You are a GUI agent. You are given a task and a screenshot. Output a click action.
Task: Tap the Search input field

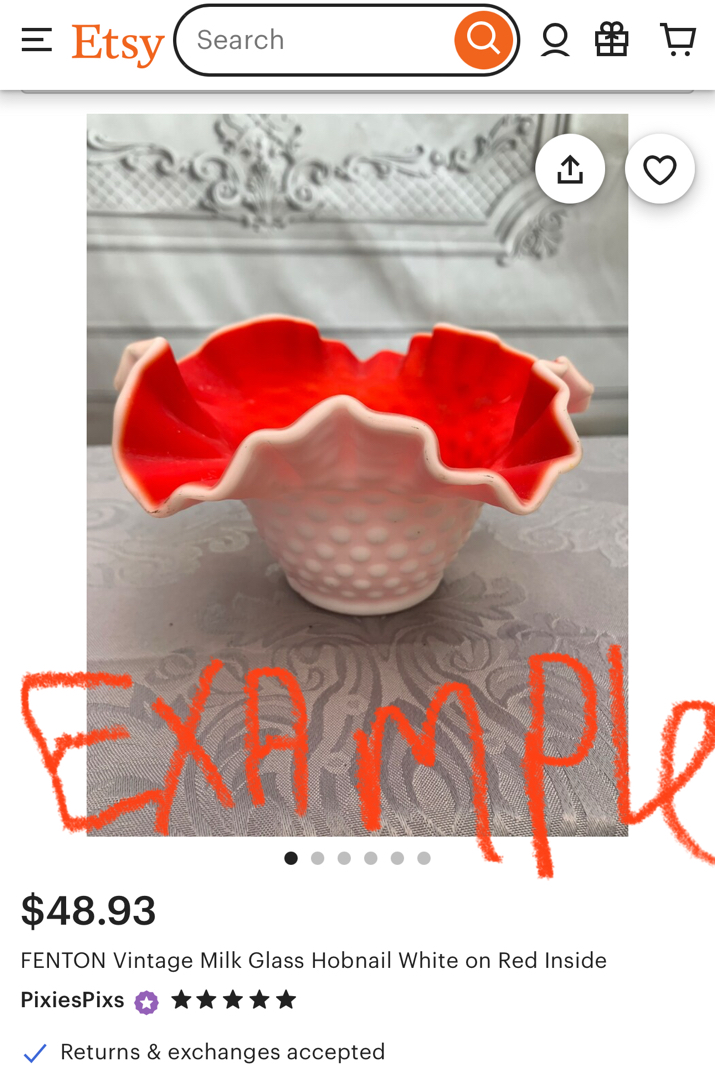click(315, 40)
